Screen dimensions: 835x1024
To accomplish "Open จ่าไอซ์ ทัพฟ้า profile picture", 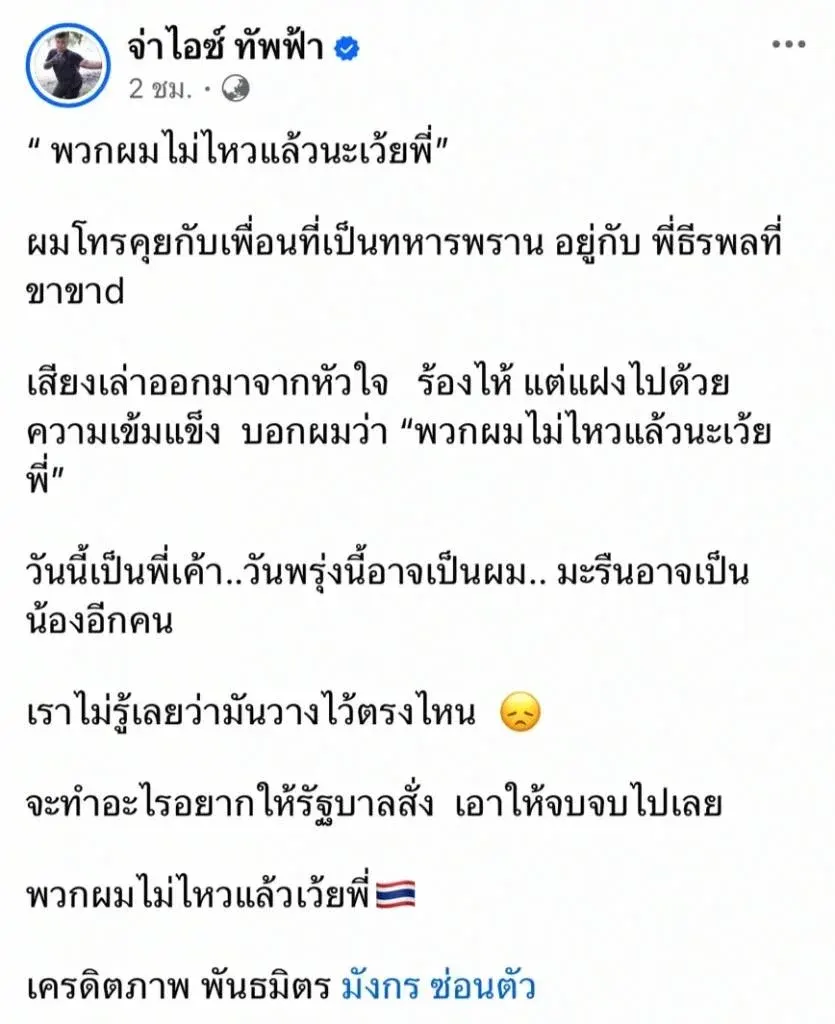I will 65,65.
